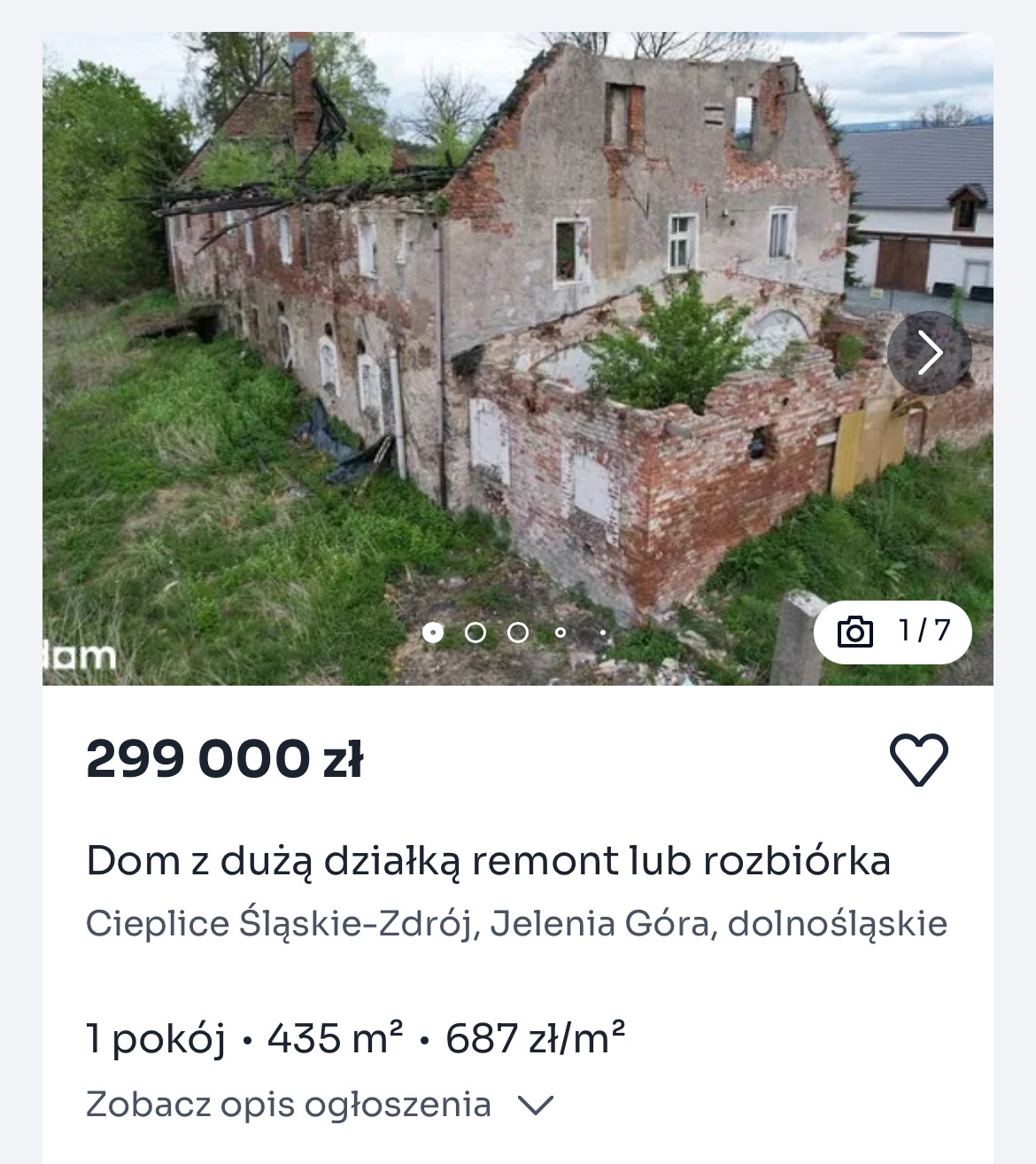1036x1164 pixels.
Task: Open the photo gallery counter 1/7
Action: click(x=893, y=632)
